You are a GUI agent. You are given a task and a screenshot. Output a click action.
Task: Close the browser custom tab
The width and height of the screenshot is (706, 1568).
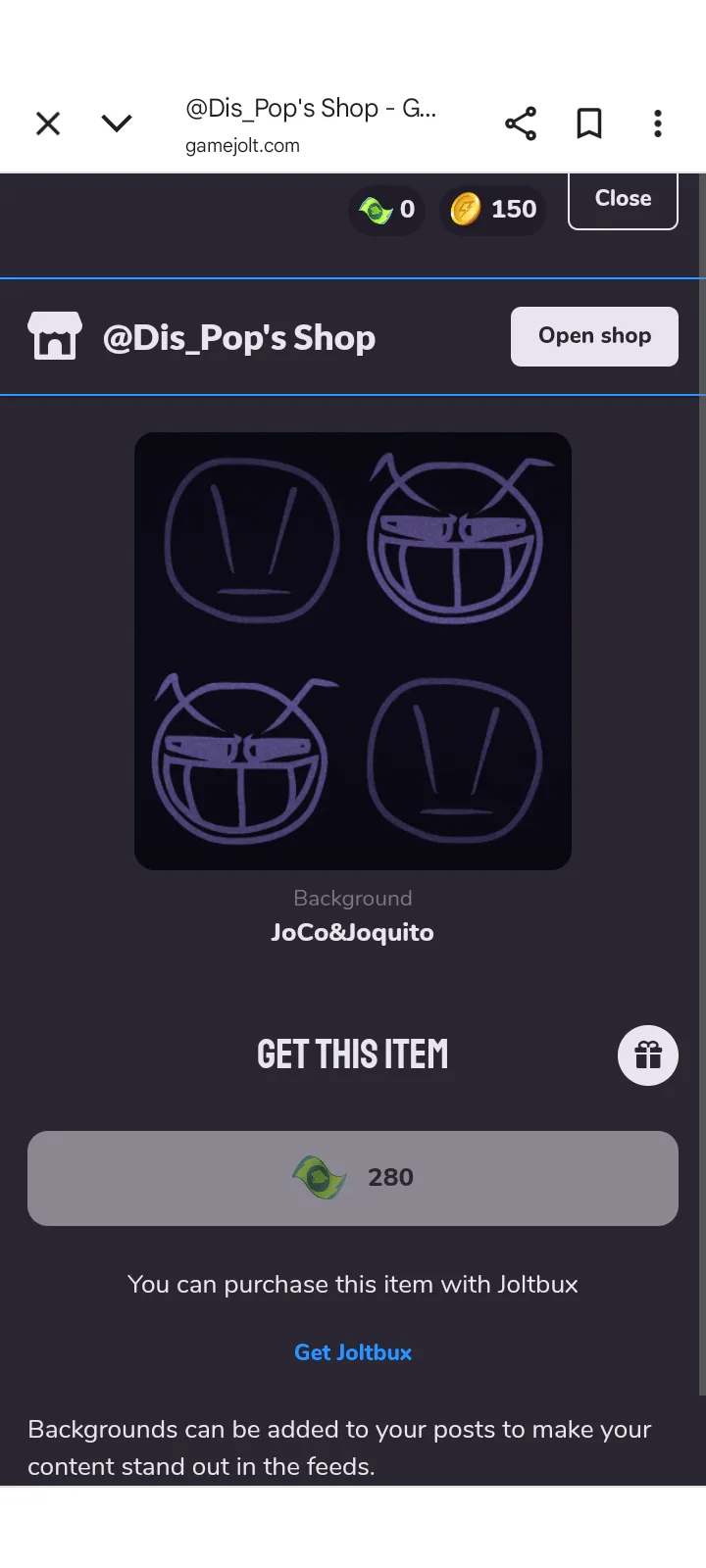click(x=48, y=123)
